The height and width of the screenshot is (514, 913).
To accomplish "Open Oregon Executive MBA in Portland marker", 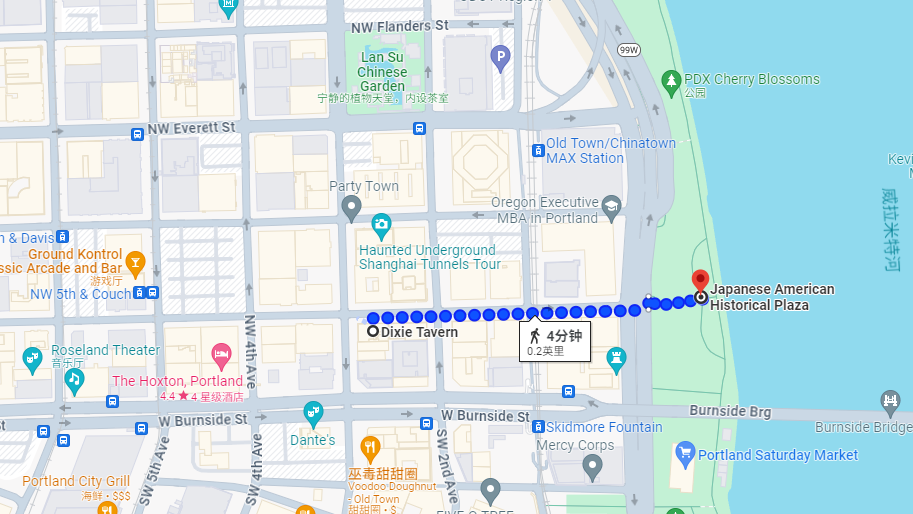I will [611, 206].
